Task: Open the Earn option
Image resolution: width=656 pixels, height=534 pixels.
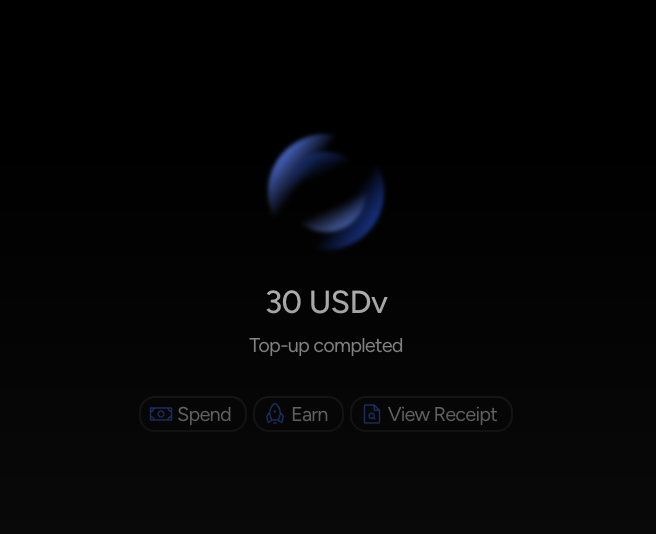Action: pos(298,414)
